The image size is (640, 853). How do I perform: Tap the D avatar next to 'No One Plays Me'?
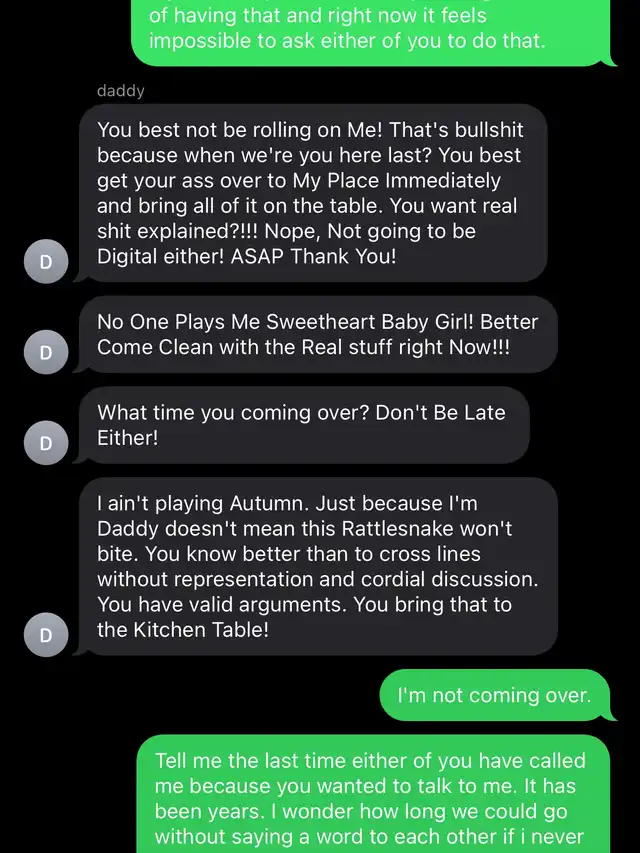tap(46, 352)
